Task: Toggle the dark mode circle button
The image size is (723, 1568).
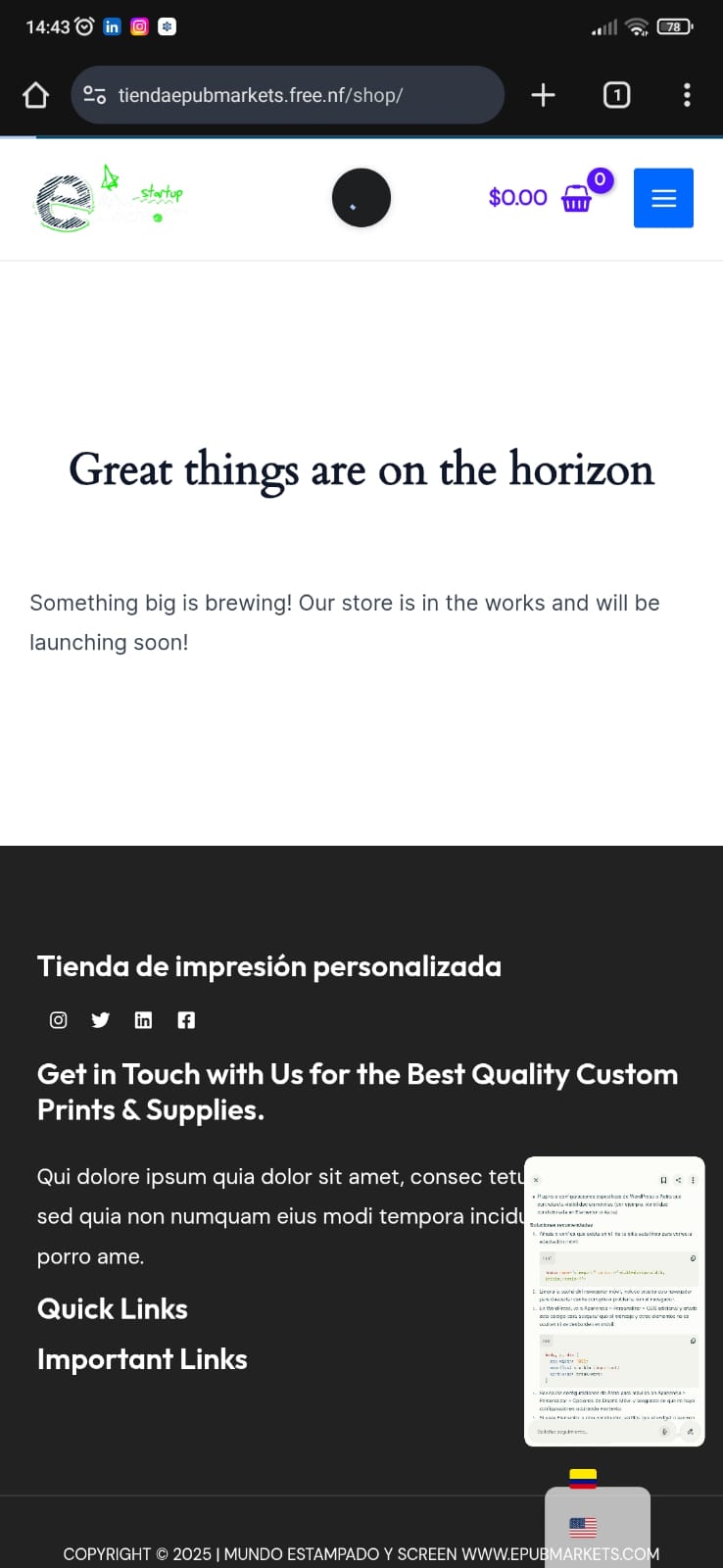Action: point(361,198)
